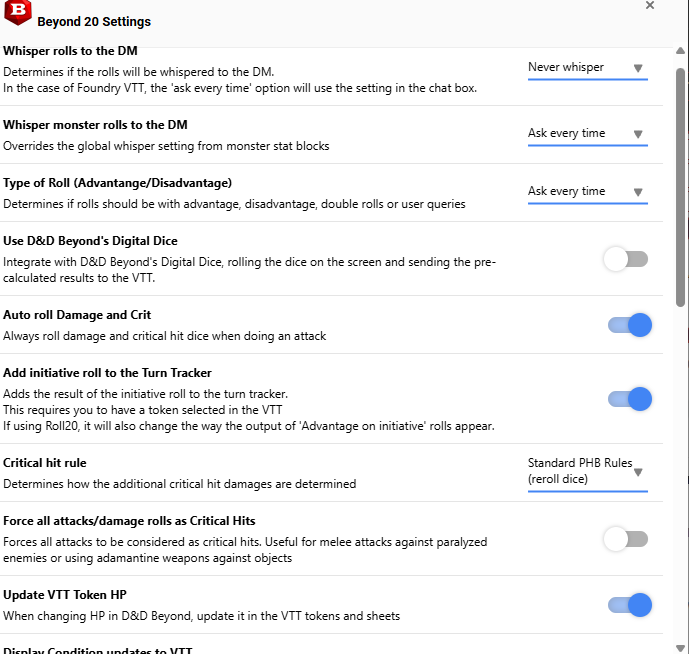The width and height of the screenshot is (689, 654).
Task: Tap the scrollbar up arrow
Action: (680, 51)
